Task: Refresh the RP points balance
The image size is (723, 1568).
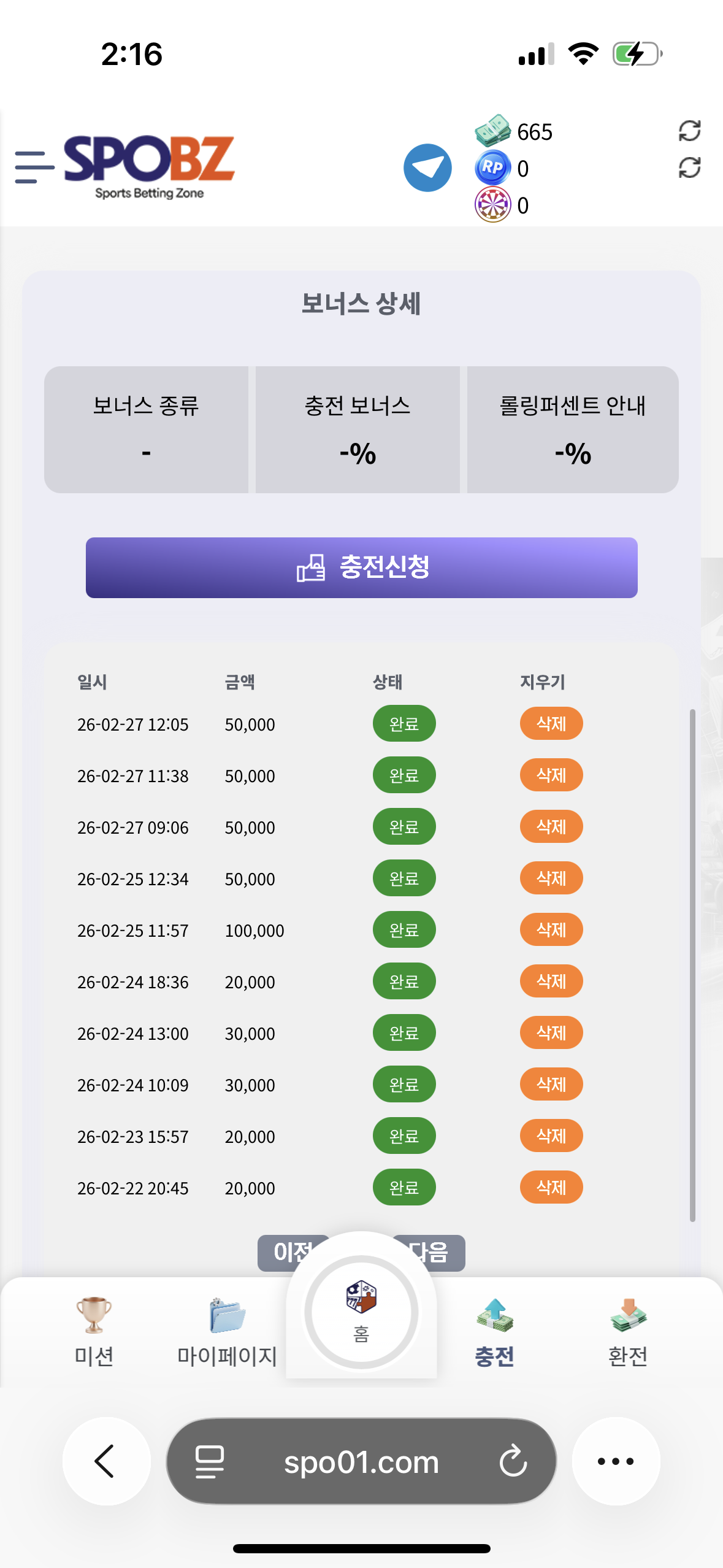Action: click(x=689, y=167)
